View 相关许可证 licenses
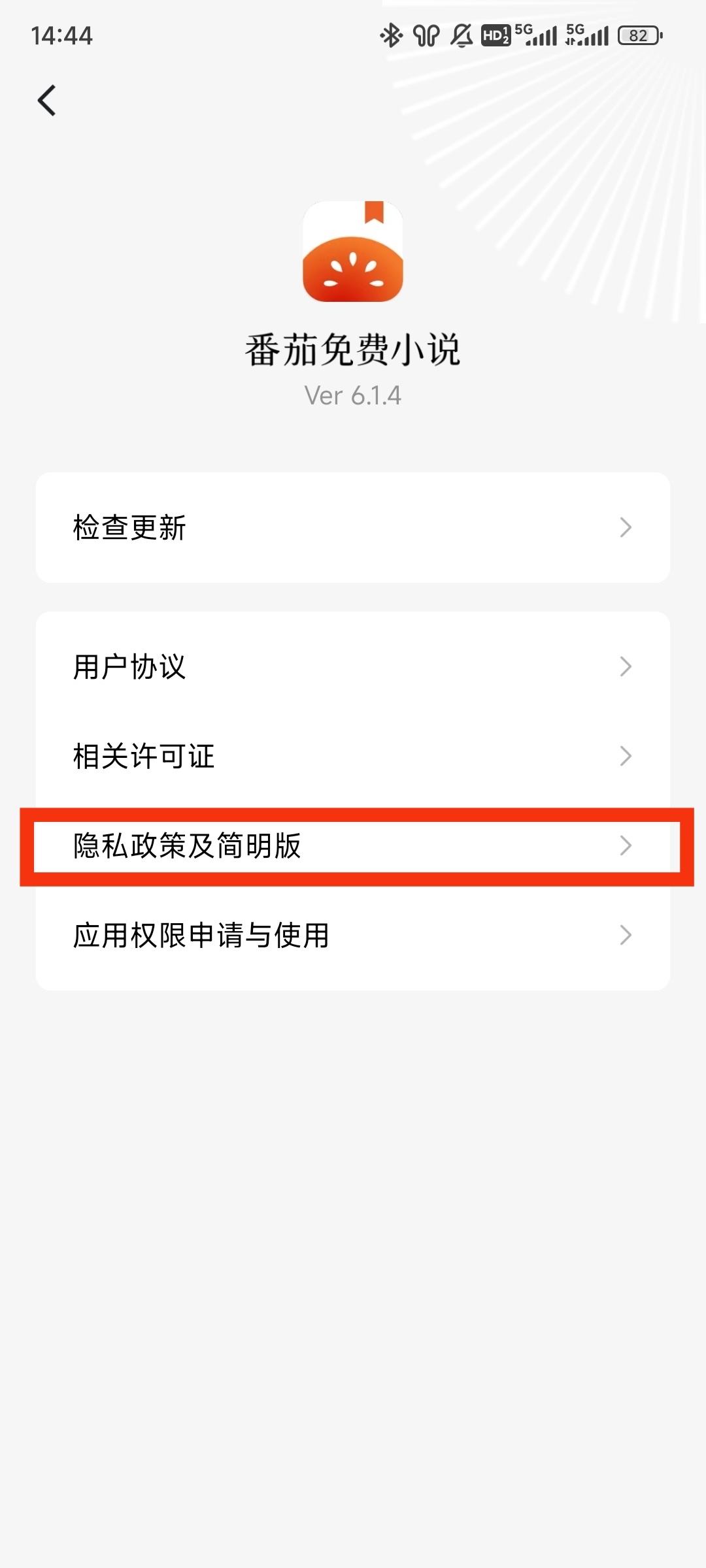 353,756
